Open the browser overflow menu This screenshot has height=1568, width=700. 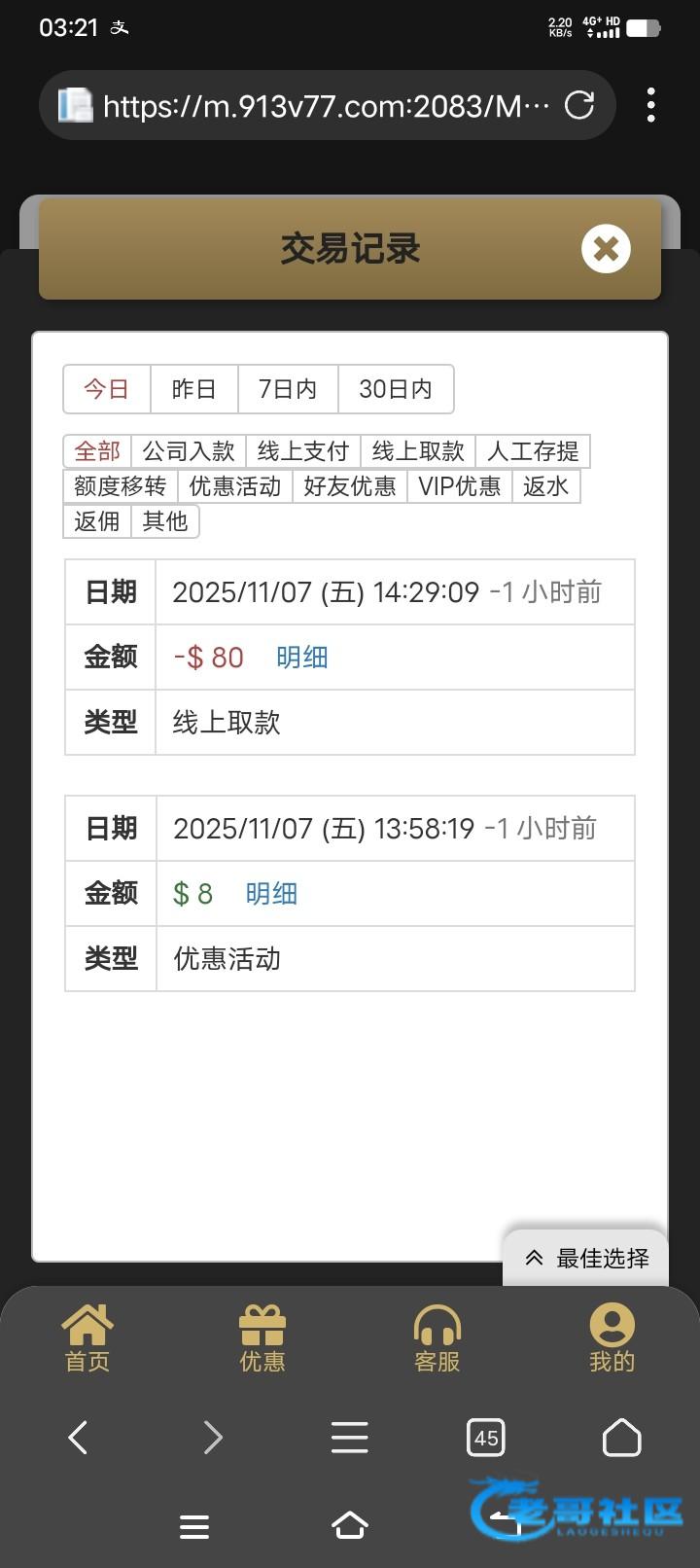click(651, 105)
